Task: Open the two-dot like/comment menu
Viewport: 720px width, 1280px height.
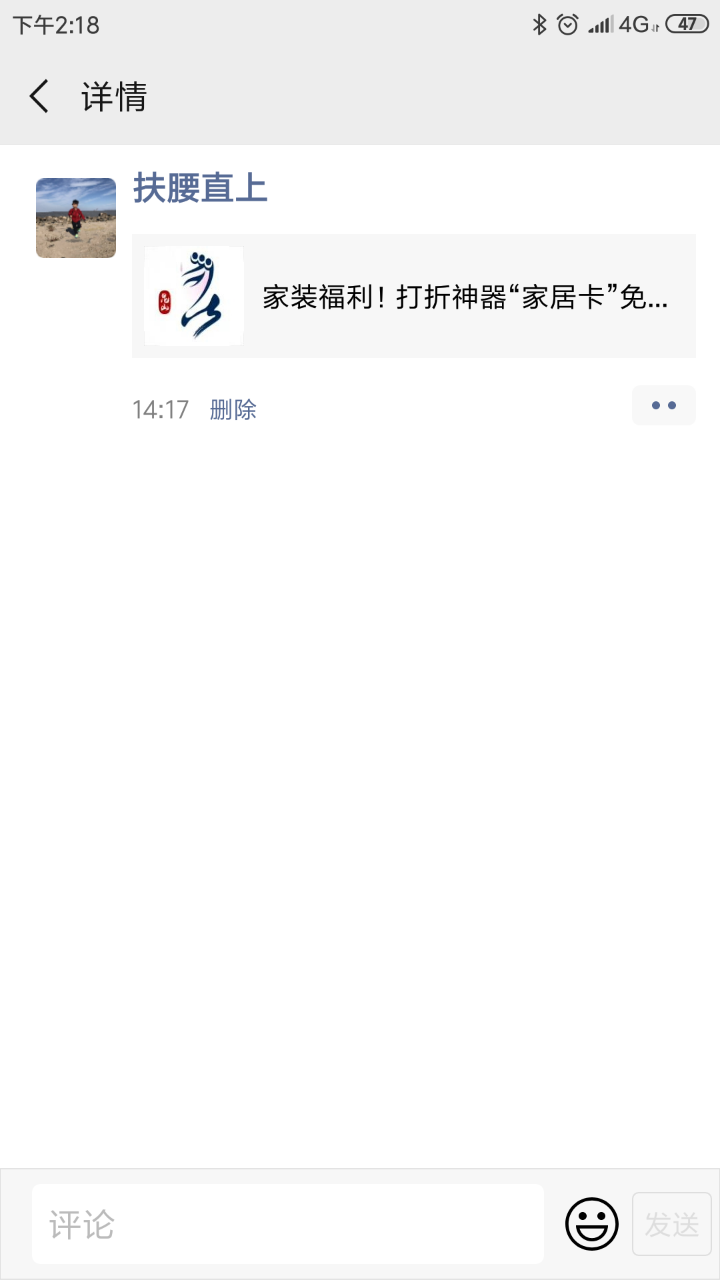Action: click(663, 406)
